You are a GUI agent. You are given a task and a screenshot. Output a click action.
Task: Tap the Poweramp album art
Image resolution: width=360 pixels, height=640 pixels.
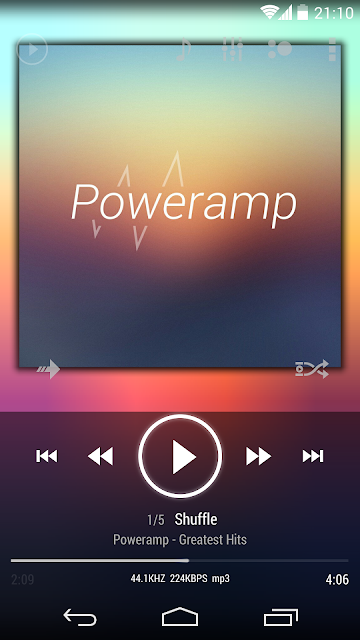point(180,205)
